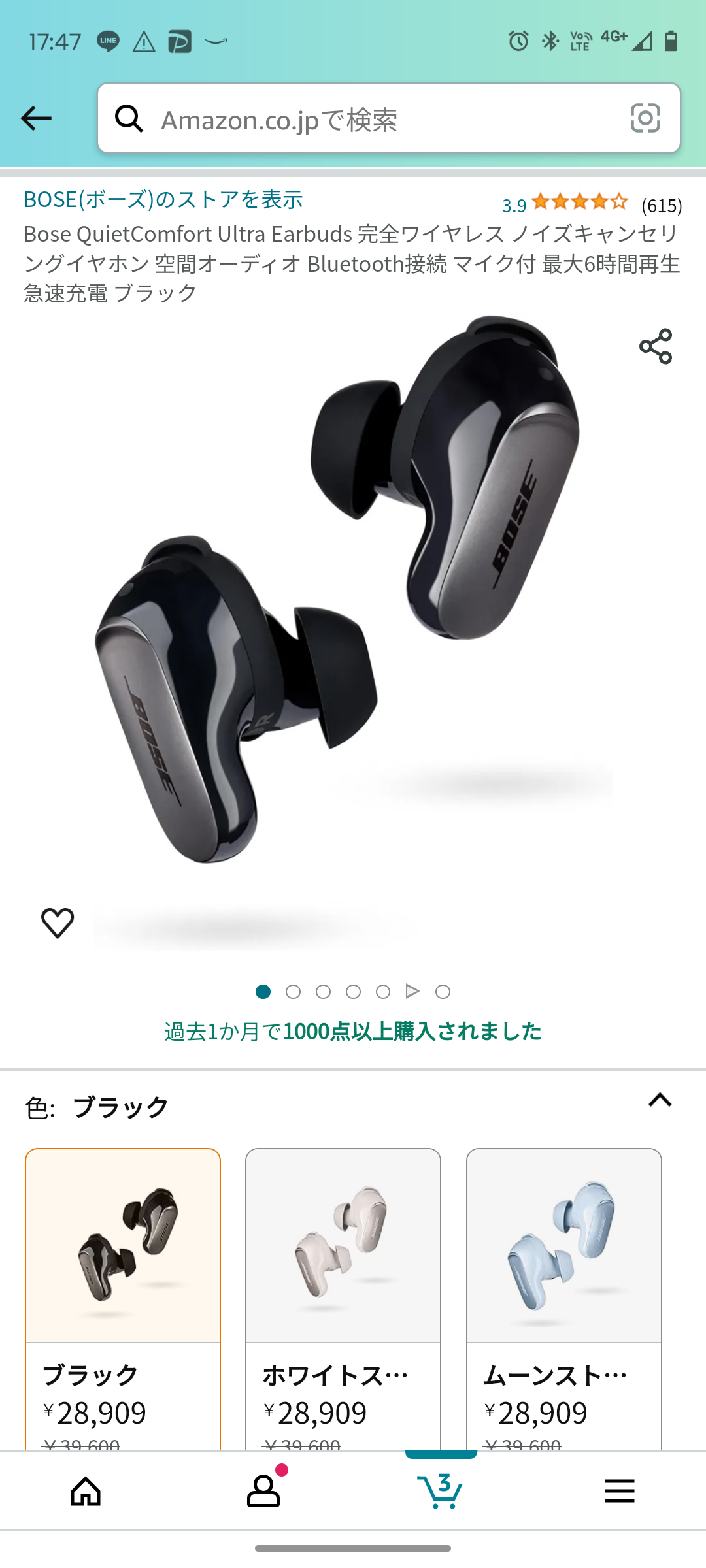Open the hamburger menu tab
Image resolution: width=706 pixels, height=1568 pixels.
pyautogui.click(x=619, y=1491)
